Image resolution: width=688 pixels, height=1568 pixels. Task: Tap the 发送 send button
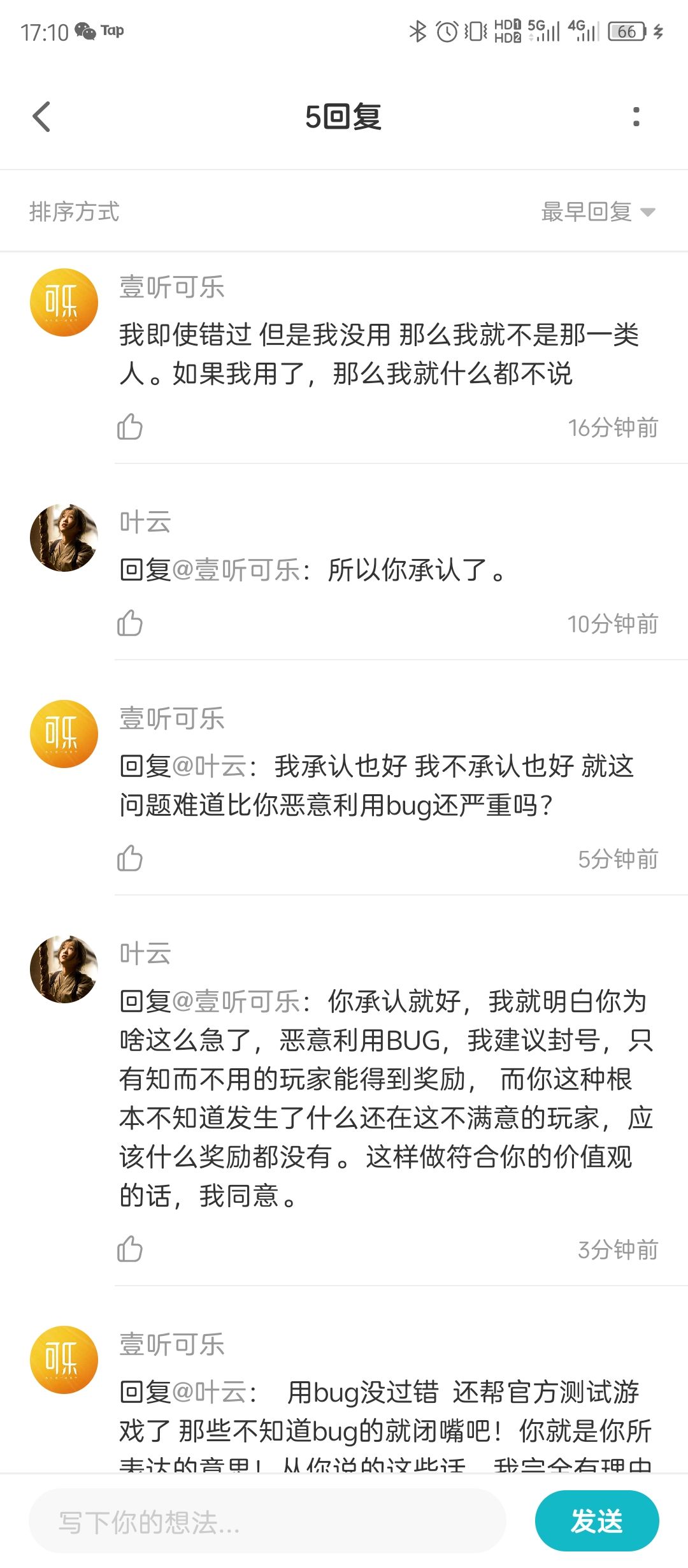click(x=597, y=1521)
